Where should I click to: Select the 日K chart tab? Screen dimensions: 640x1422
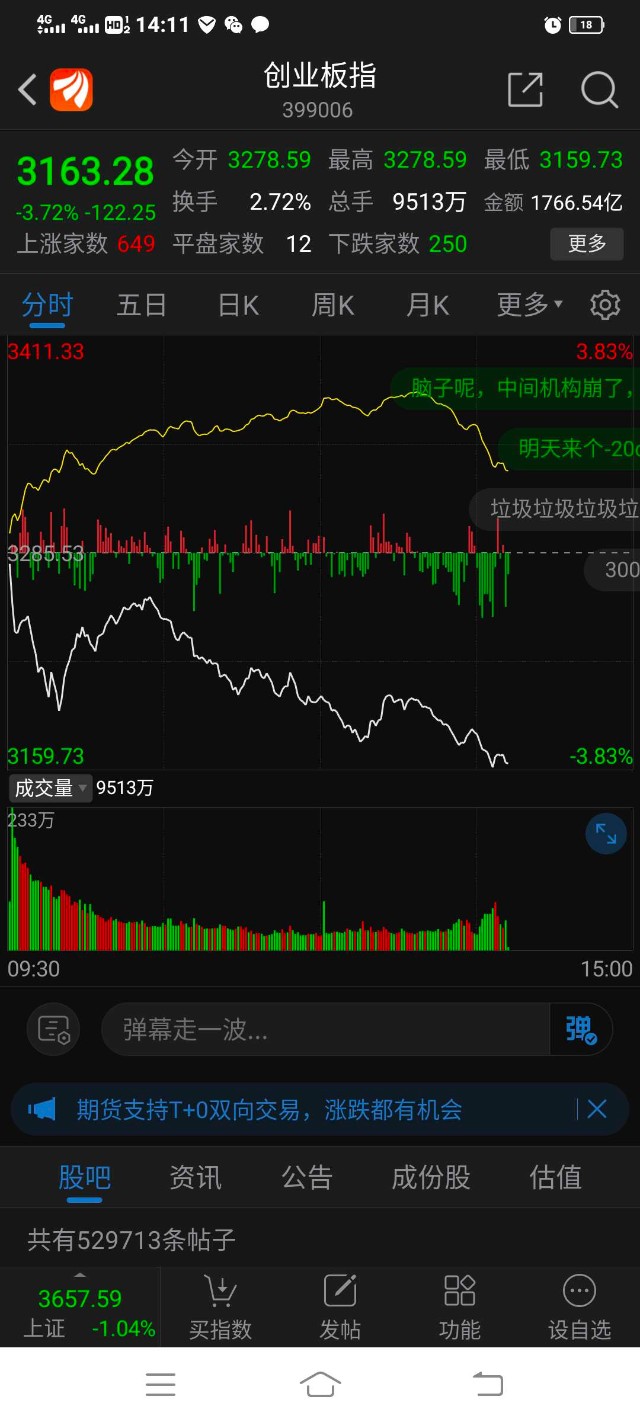[238, 305]
